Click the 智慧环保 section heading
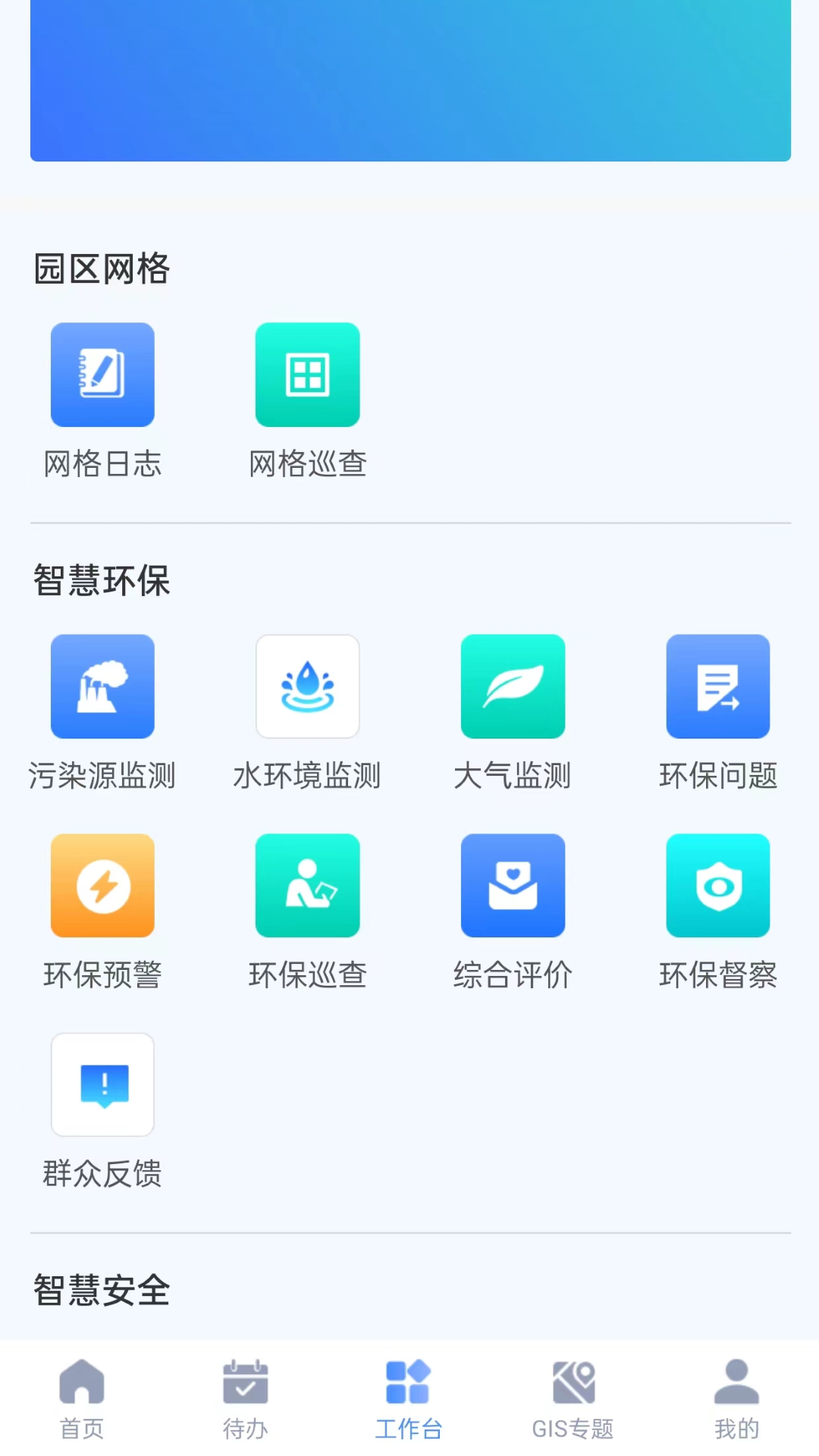819x1456 pixels. (x=101, y=580)
